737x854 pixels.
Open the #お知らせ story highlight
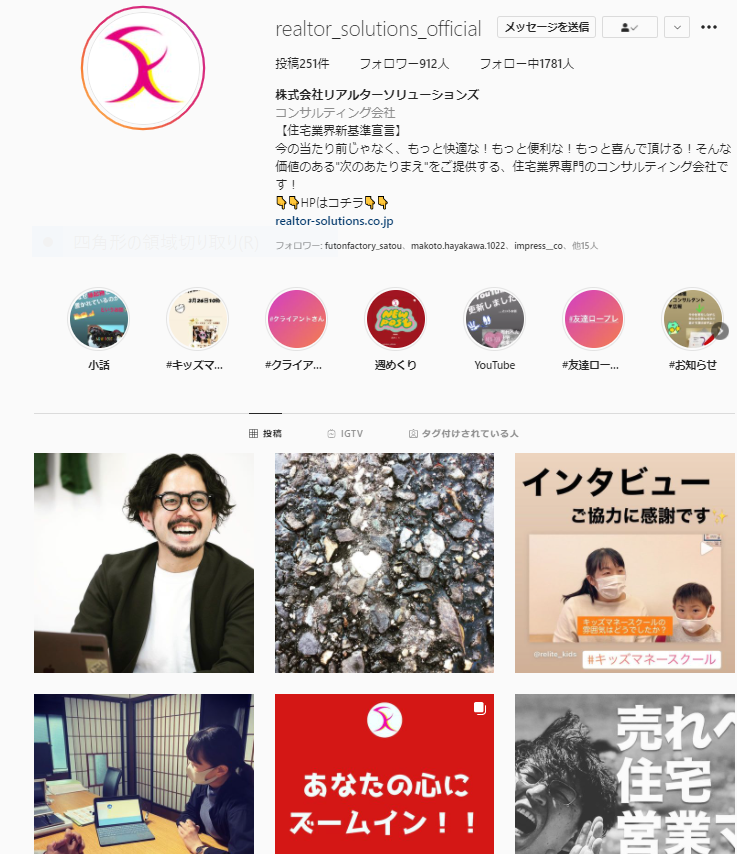click(x=692, y=319)
